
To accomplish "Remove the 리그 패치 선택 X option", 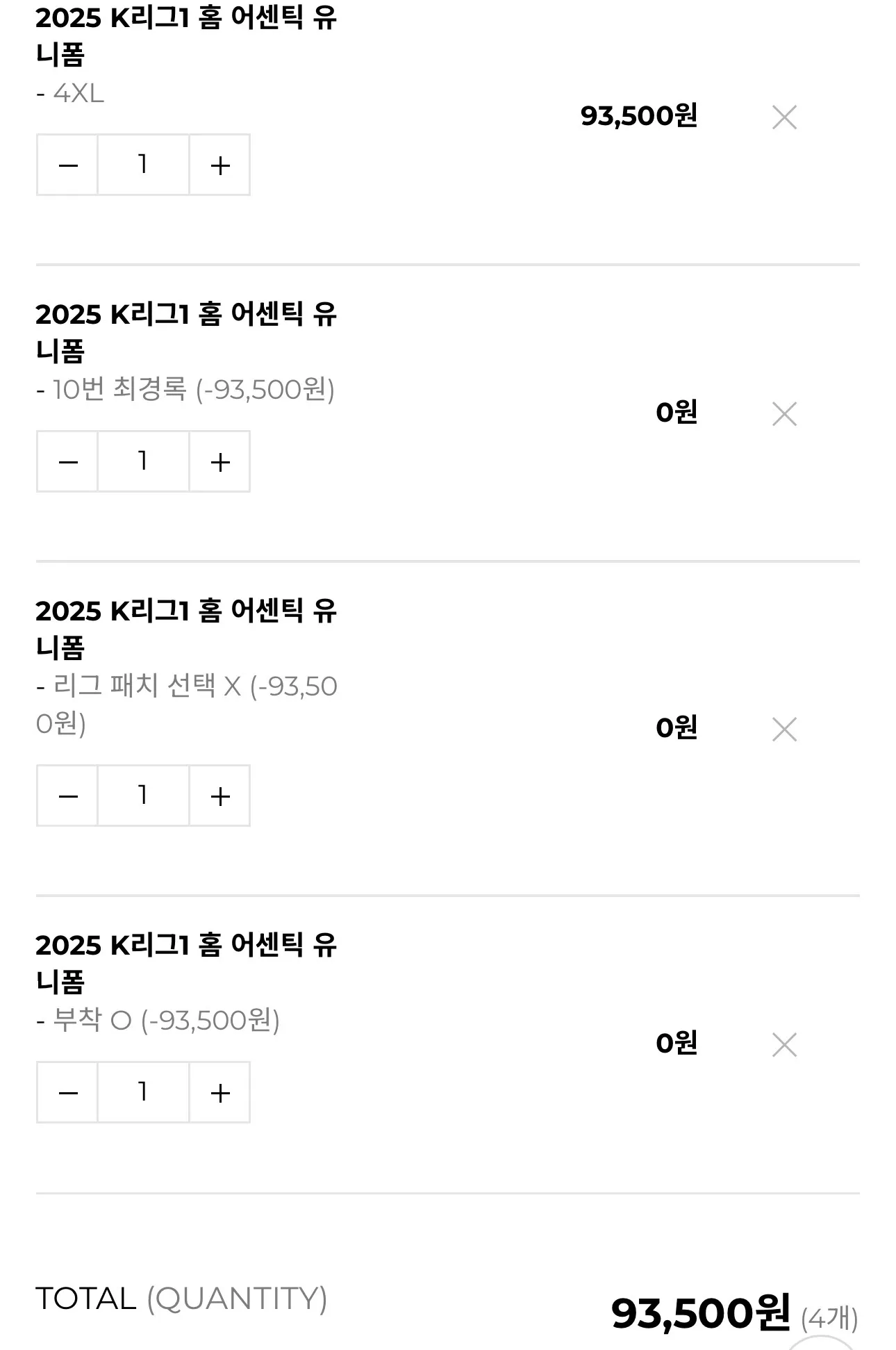I will click(x=784, y=730).
